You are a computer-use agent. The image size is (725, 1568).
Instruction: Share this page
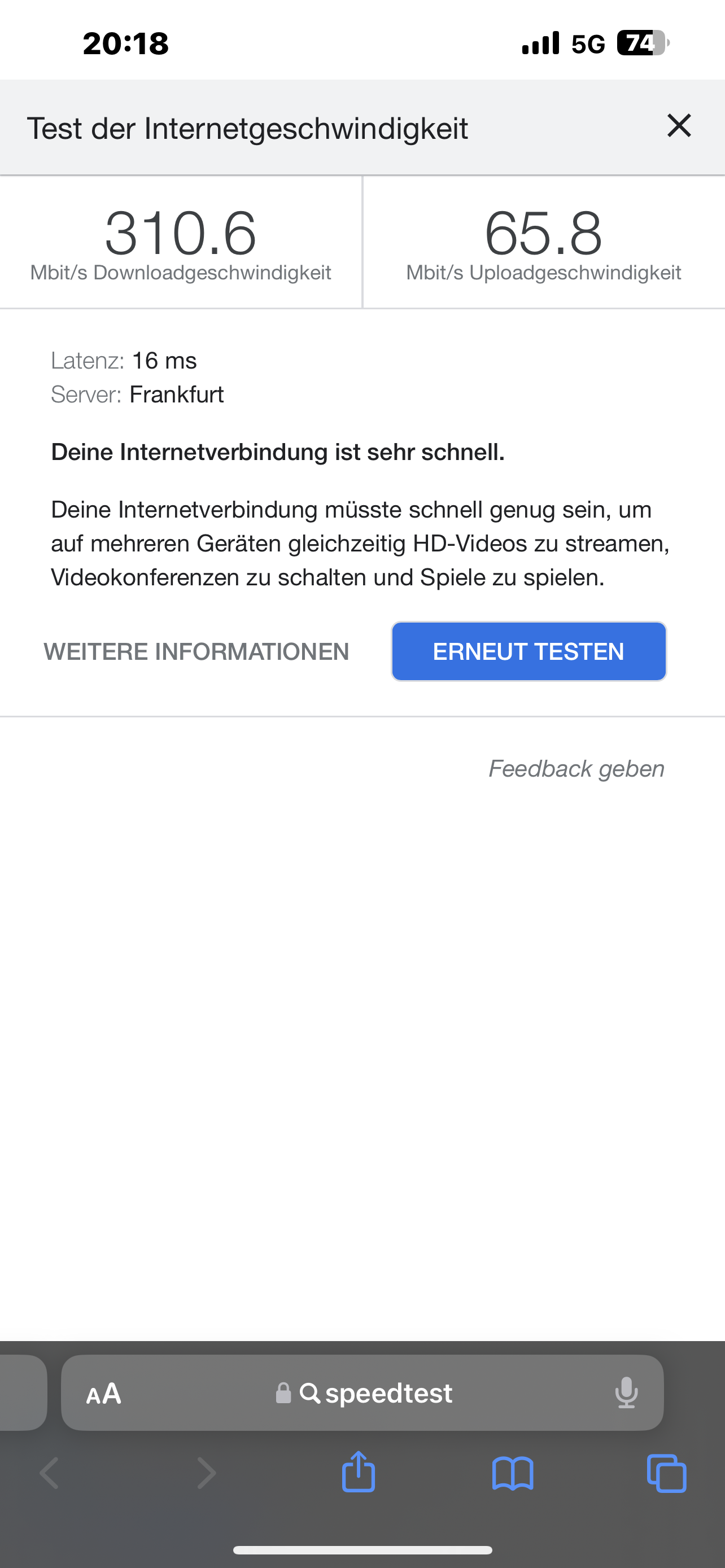(359, 1473)
